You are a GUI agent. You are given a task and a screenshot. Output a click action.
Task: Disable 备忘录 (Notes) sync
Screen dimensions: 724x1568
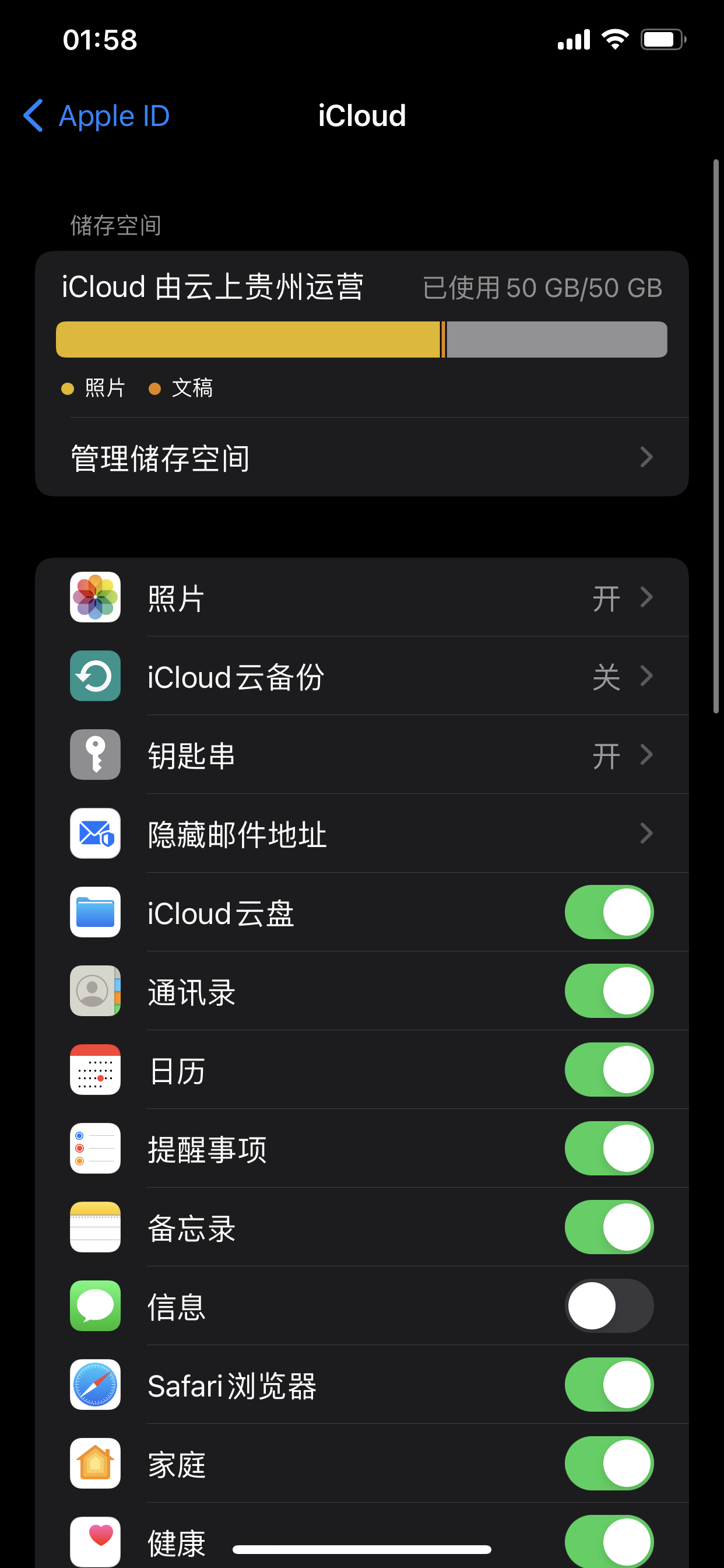coord(609,1227)
